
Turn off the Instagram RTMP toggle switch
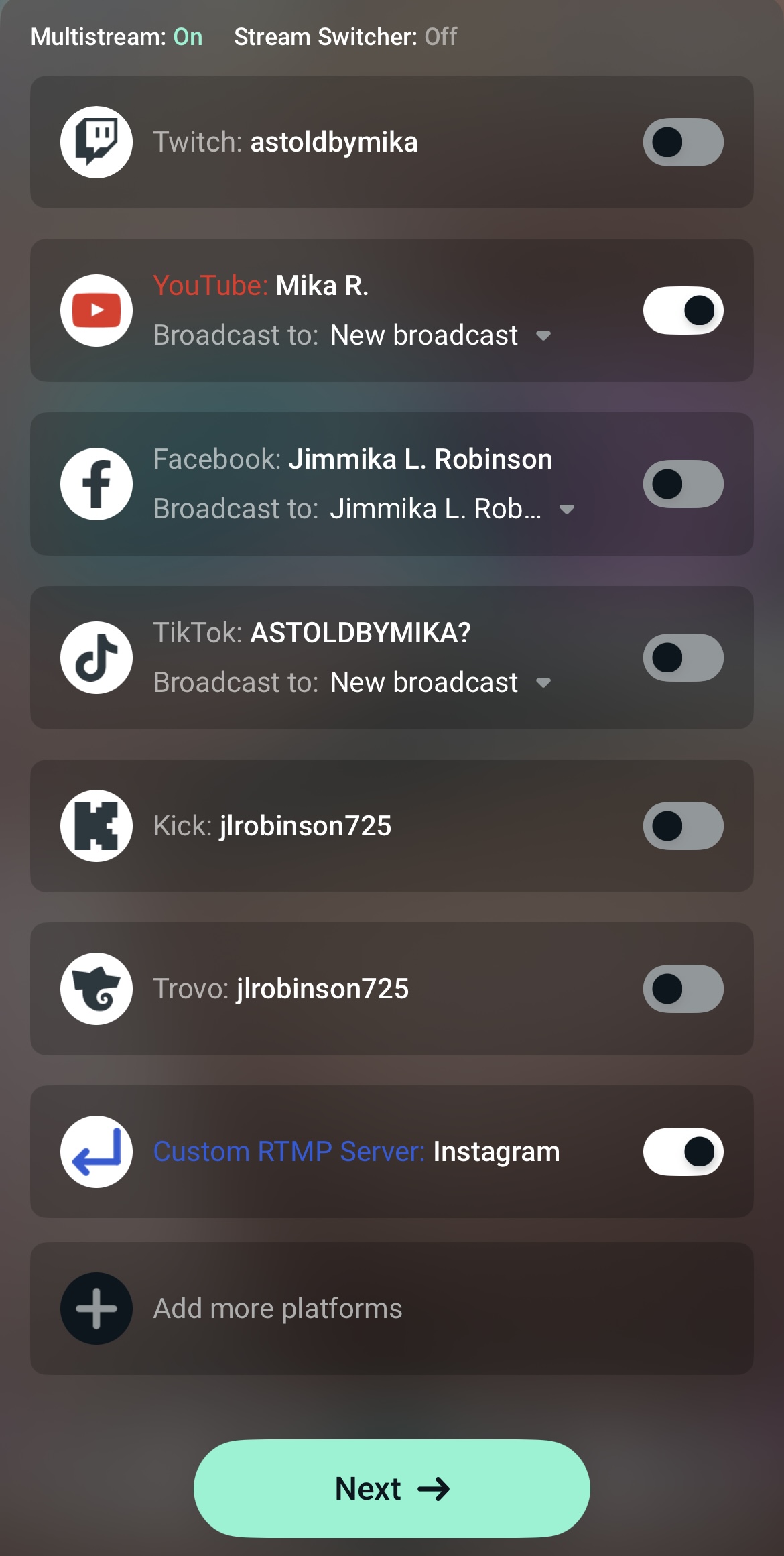(x=682, y=1151)
